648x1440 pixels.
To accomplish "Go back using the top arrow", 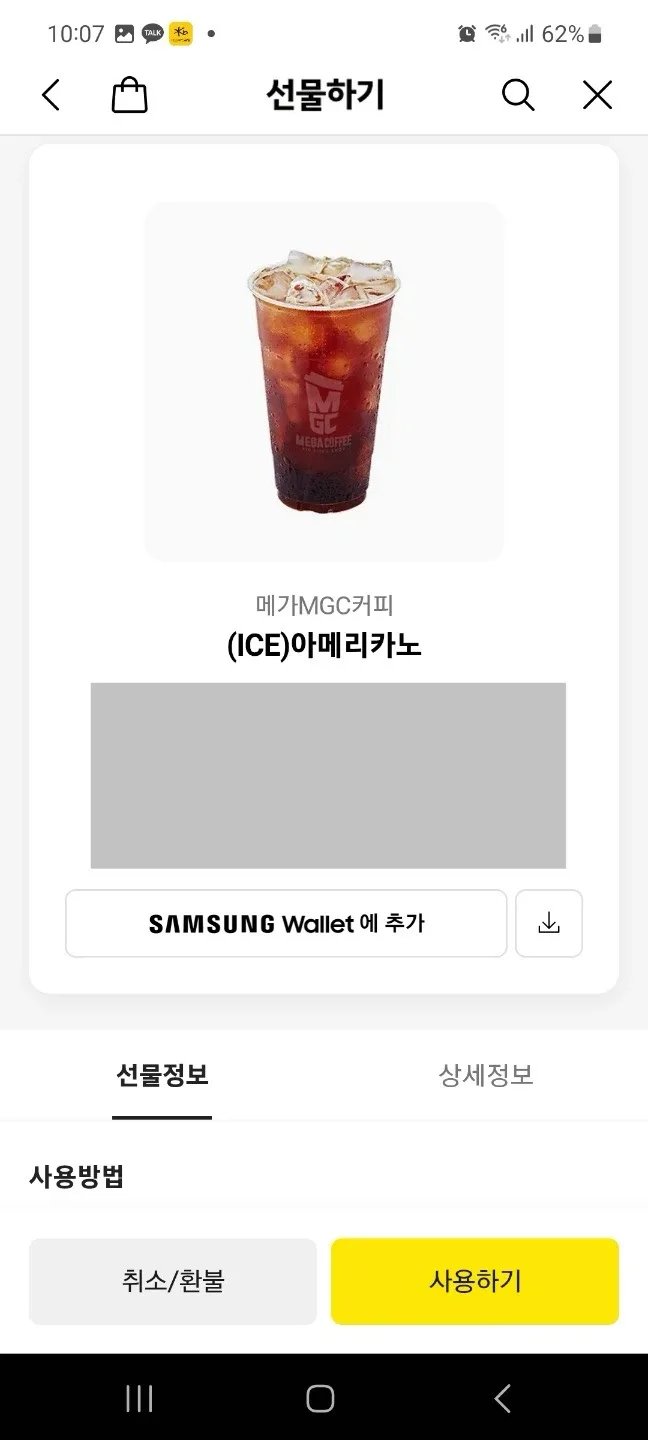I will tap(51, 96).
